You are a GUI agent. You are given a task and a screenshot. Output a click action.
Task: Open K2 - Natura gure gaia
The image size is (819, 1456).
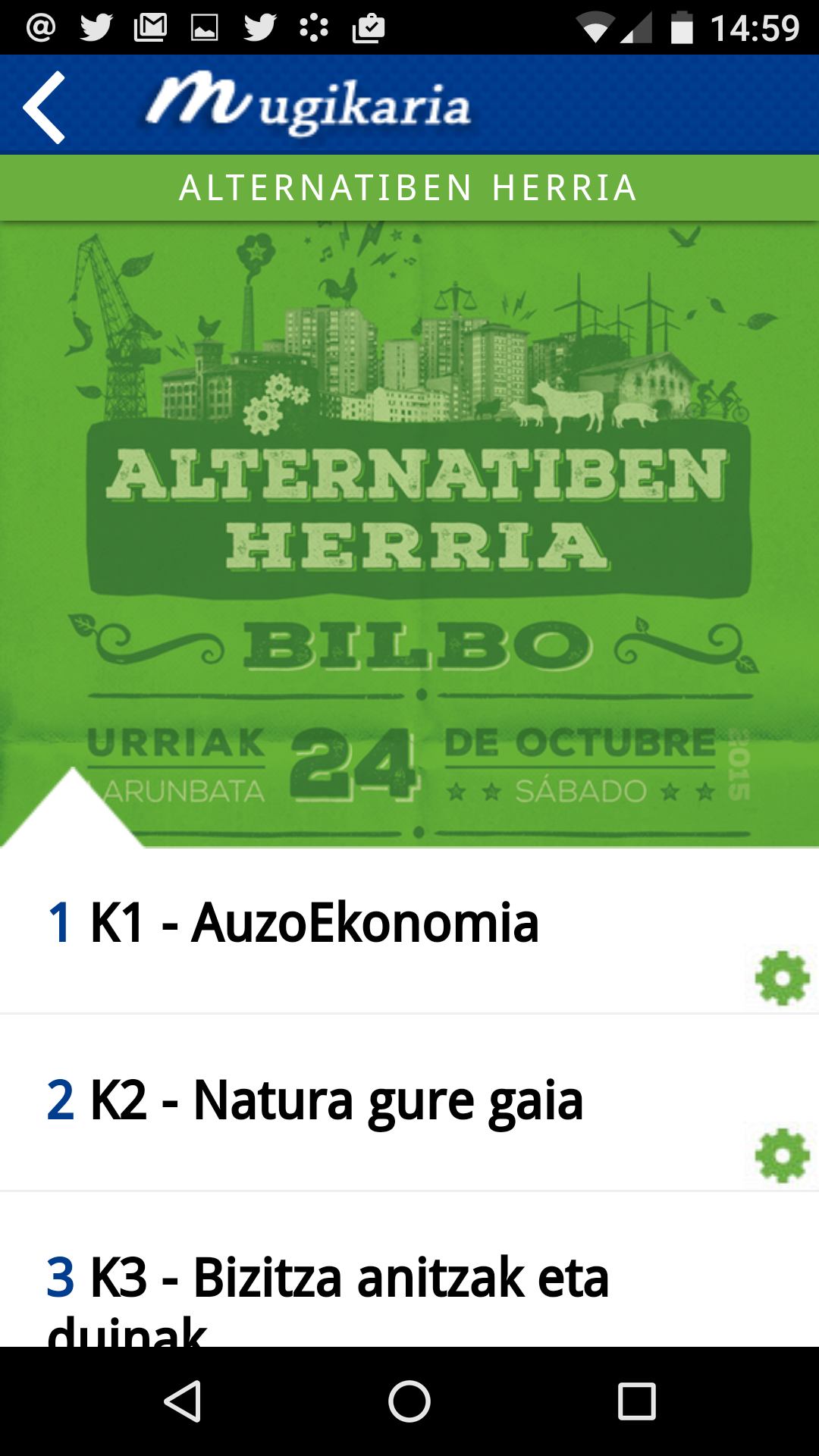[x=337, y=1101]
